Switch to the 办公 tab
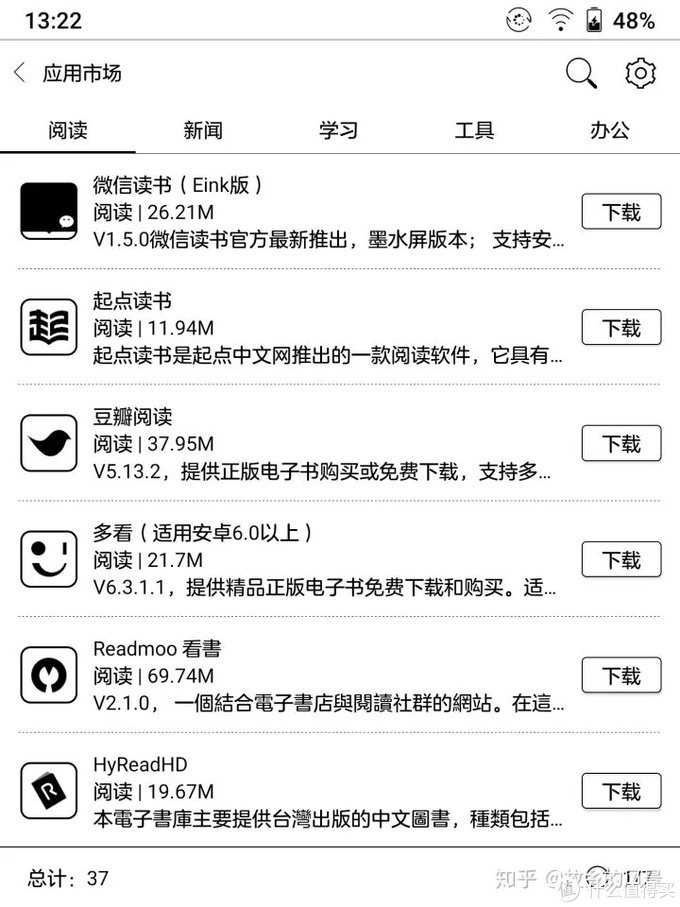 pyautogui.click(x=610, y=131)
